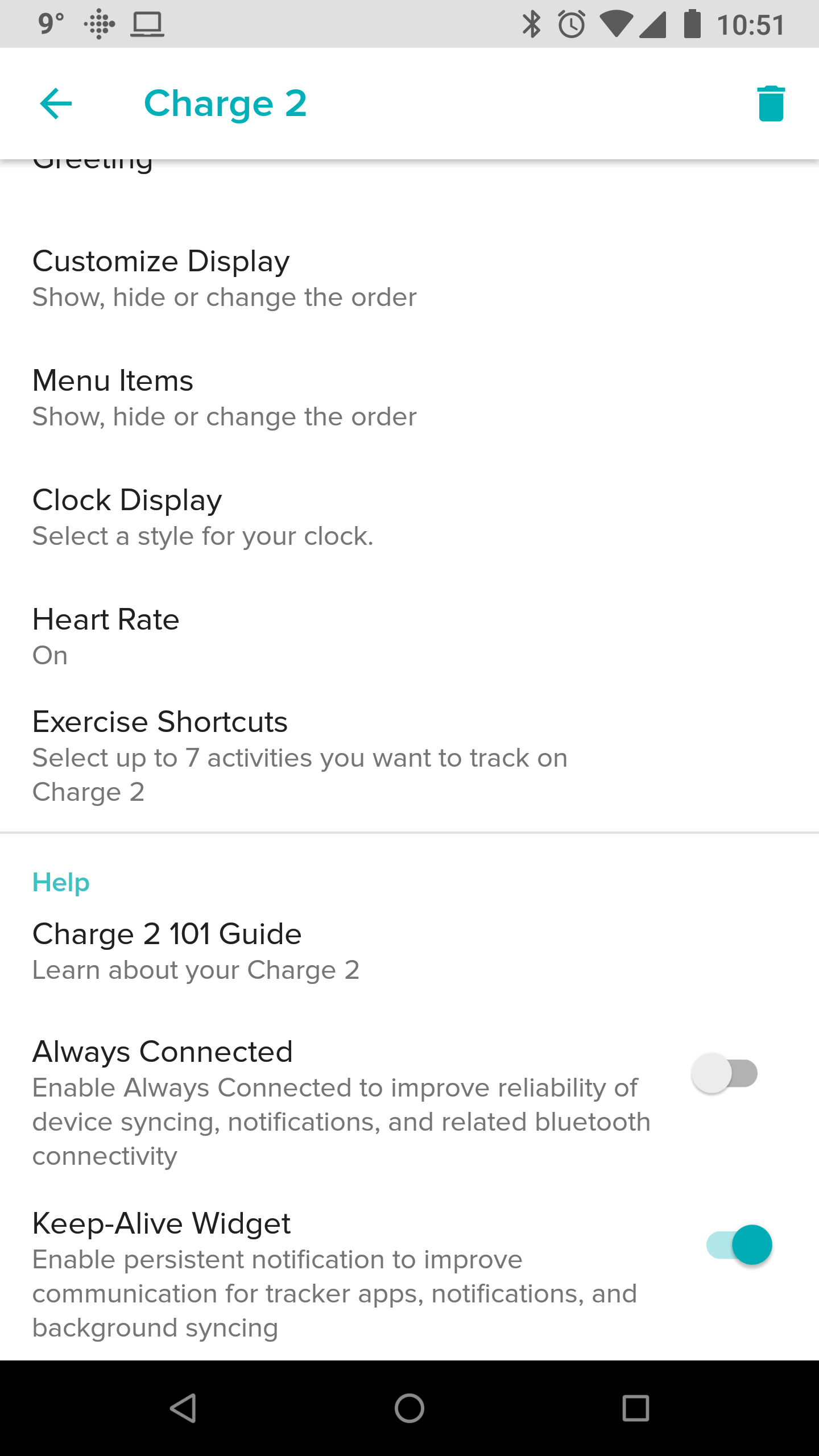Turn off the Keep-Alive Widget switch
Screen dimensions: 819x1456
pyautogui.click(x=738, y=1245)
